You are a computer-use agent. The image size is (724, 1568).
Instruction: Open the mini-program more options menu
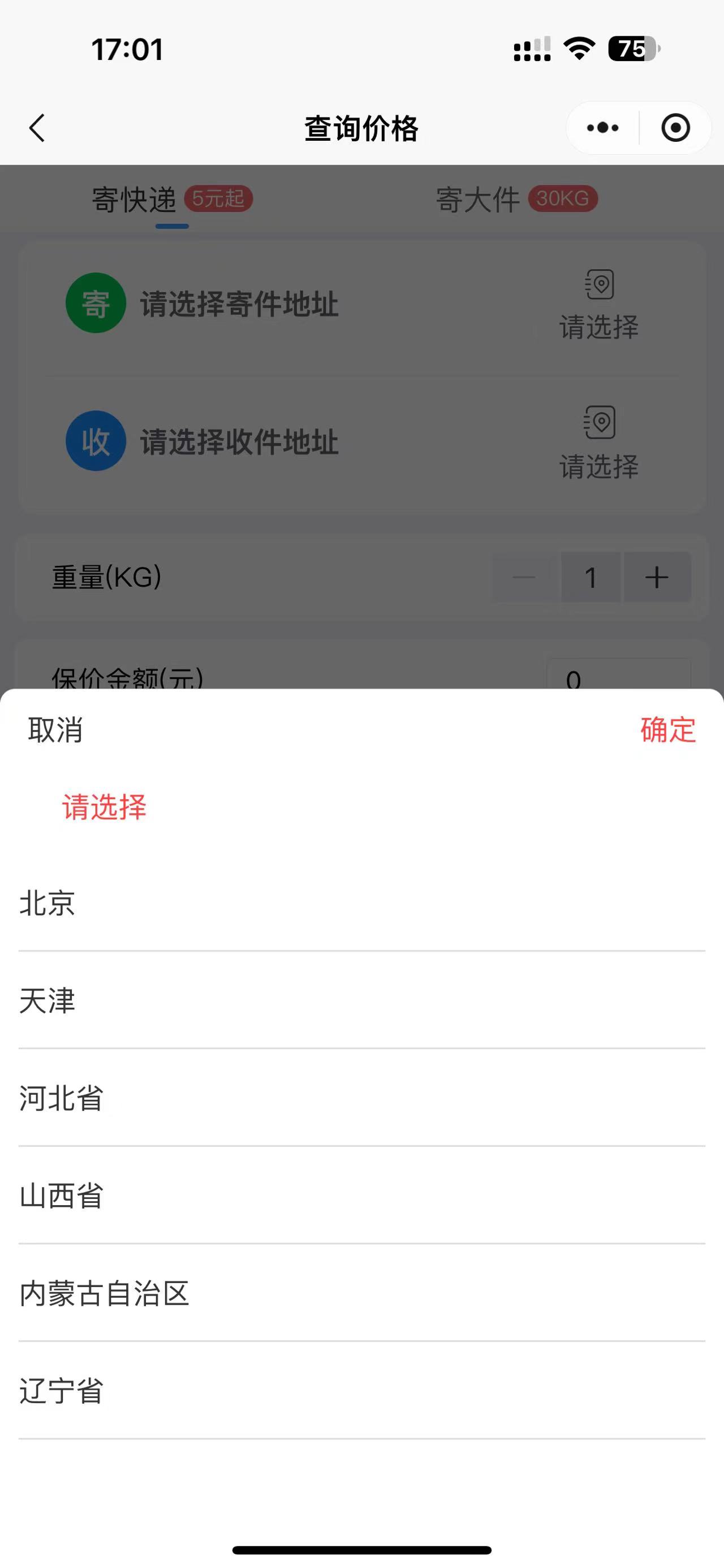tap(602, 128)
